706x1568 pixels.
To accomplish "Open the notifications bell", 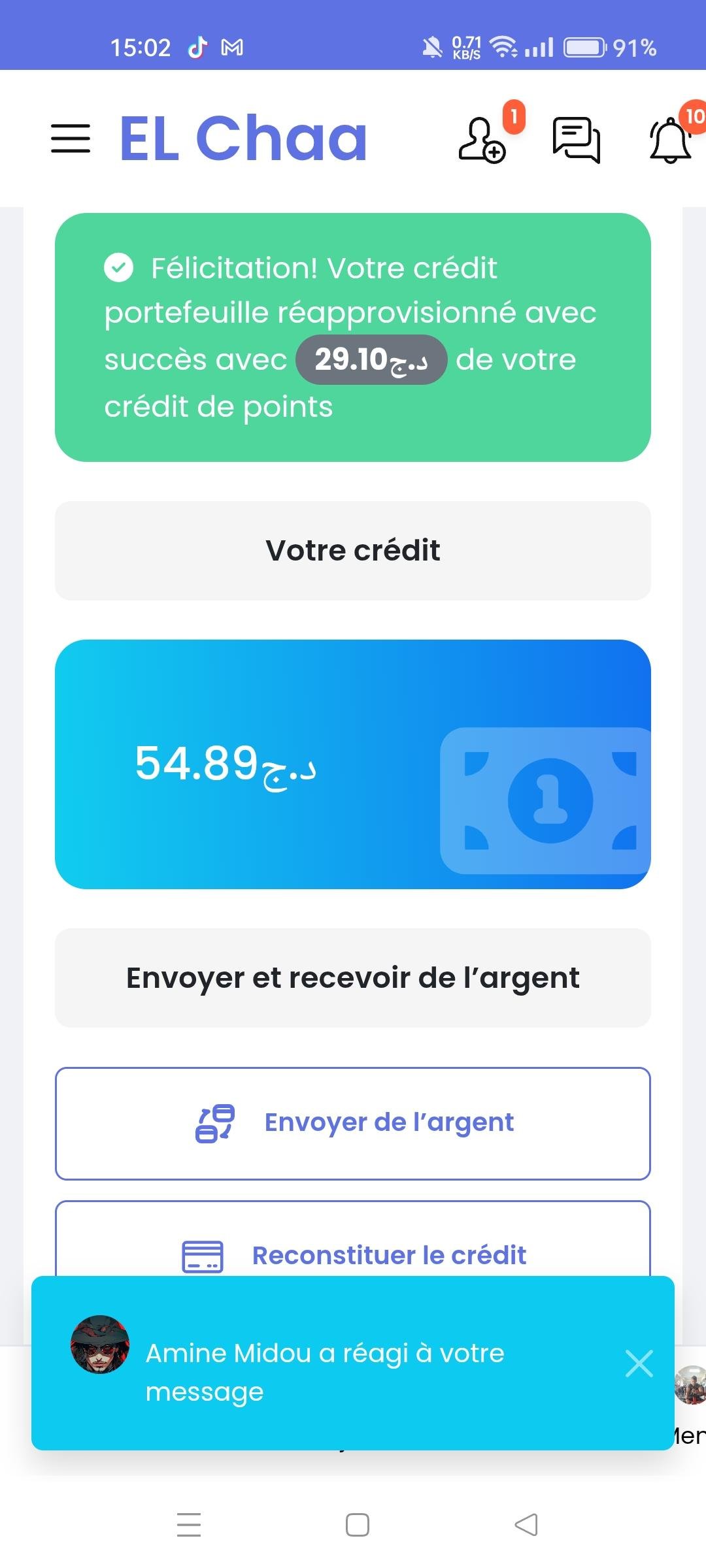I will coord(670,140).
